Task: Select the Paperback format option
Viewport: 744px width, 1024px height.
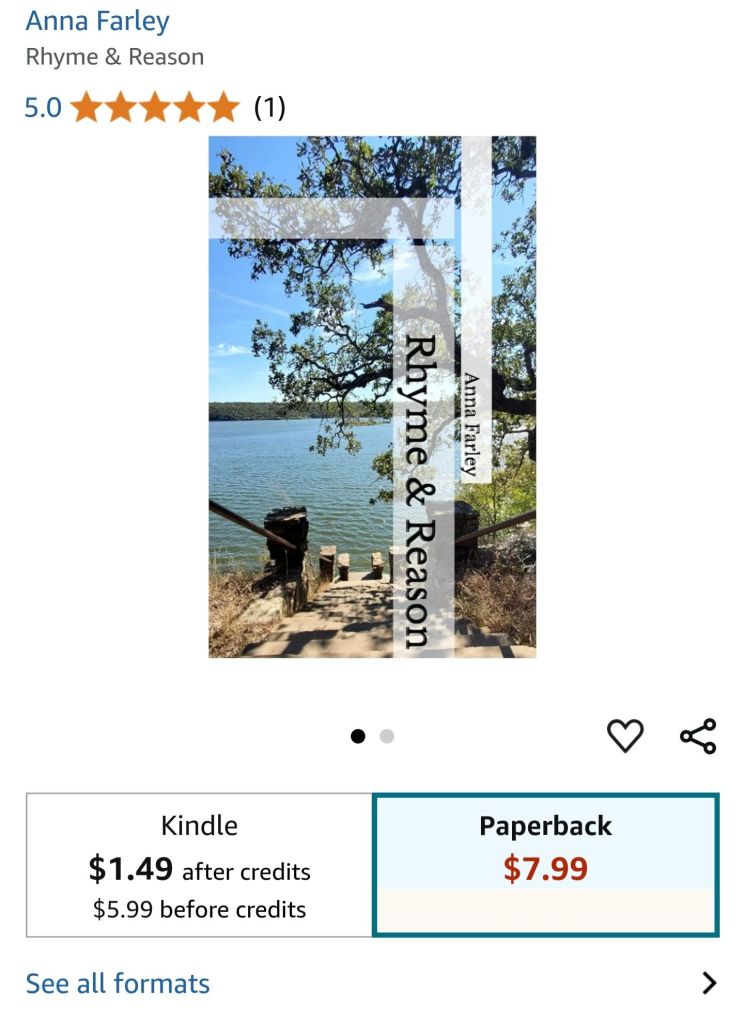Action: (x=545, y=865)
